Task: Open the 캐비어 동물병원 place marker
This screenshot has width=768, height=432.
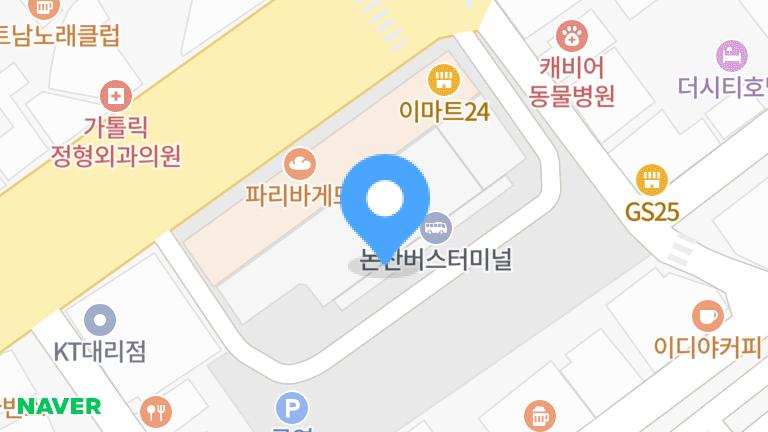Action: [x=571, y=38]
